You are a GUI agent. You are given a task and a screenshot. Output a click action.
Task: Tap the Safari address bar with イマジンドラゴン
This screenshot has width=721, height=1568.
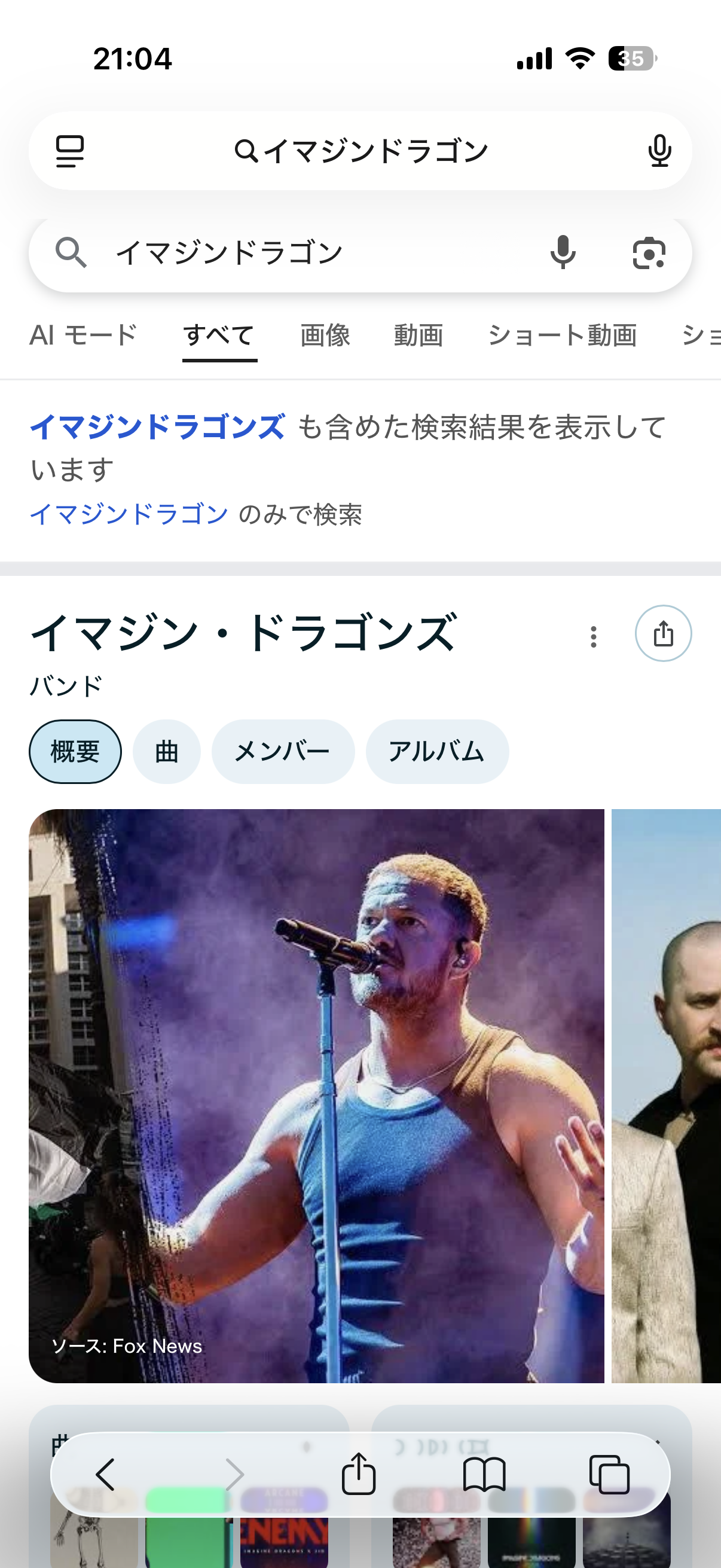(362, 151)
